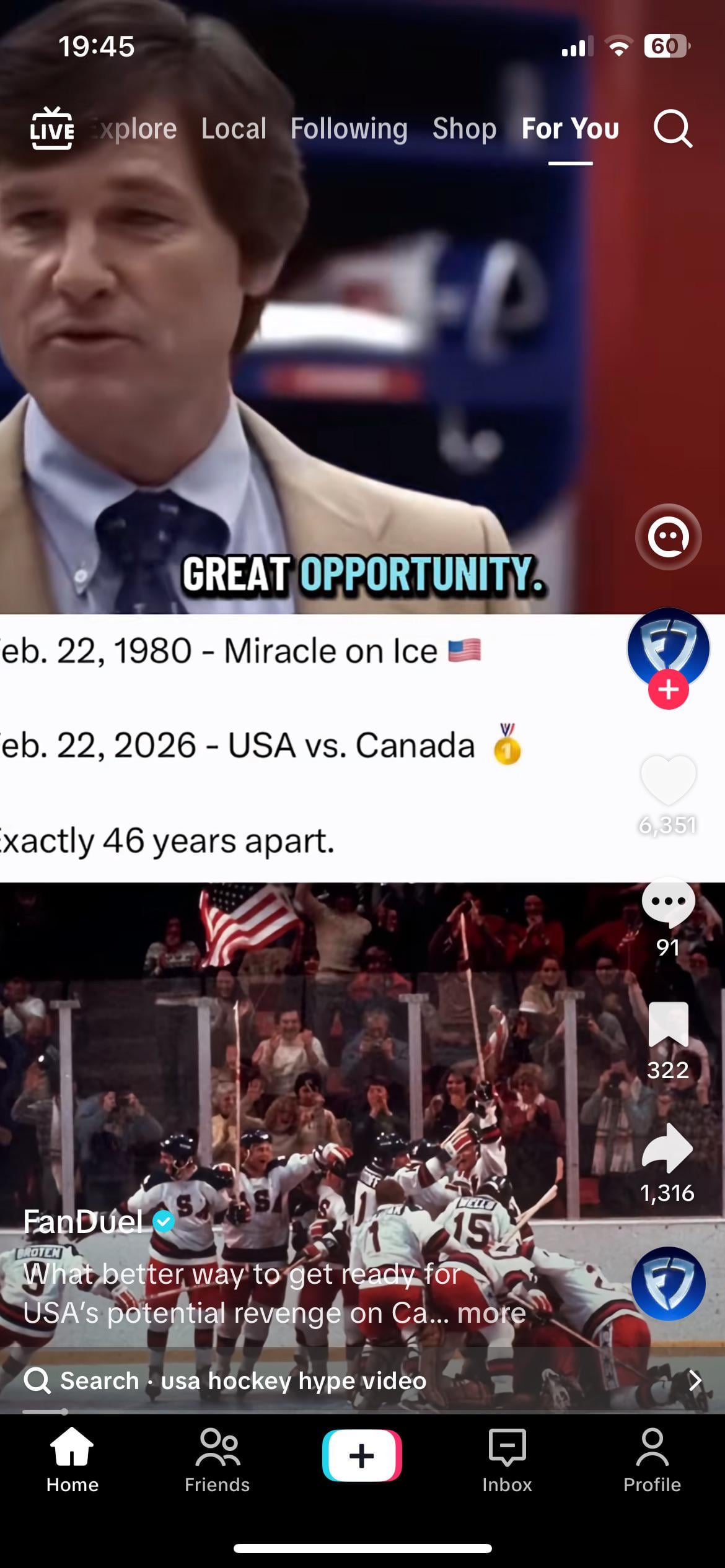This screenshot has height=1568, width=725.
Task: Create a new post with plus button
Action: click(x=362, y=1455)
